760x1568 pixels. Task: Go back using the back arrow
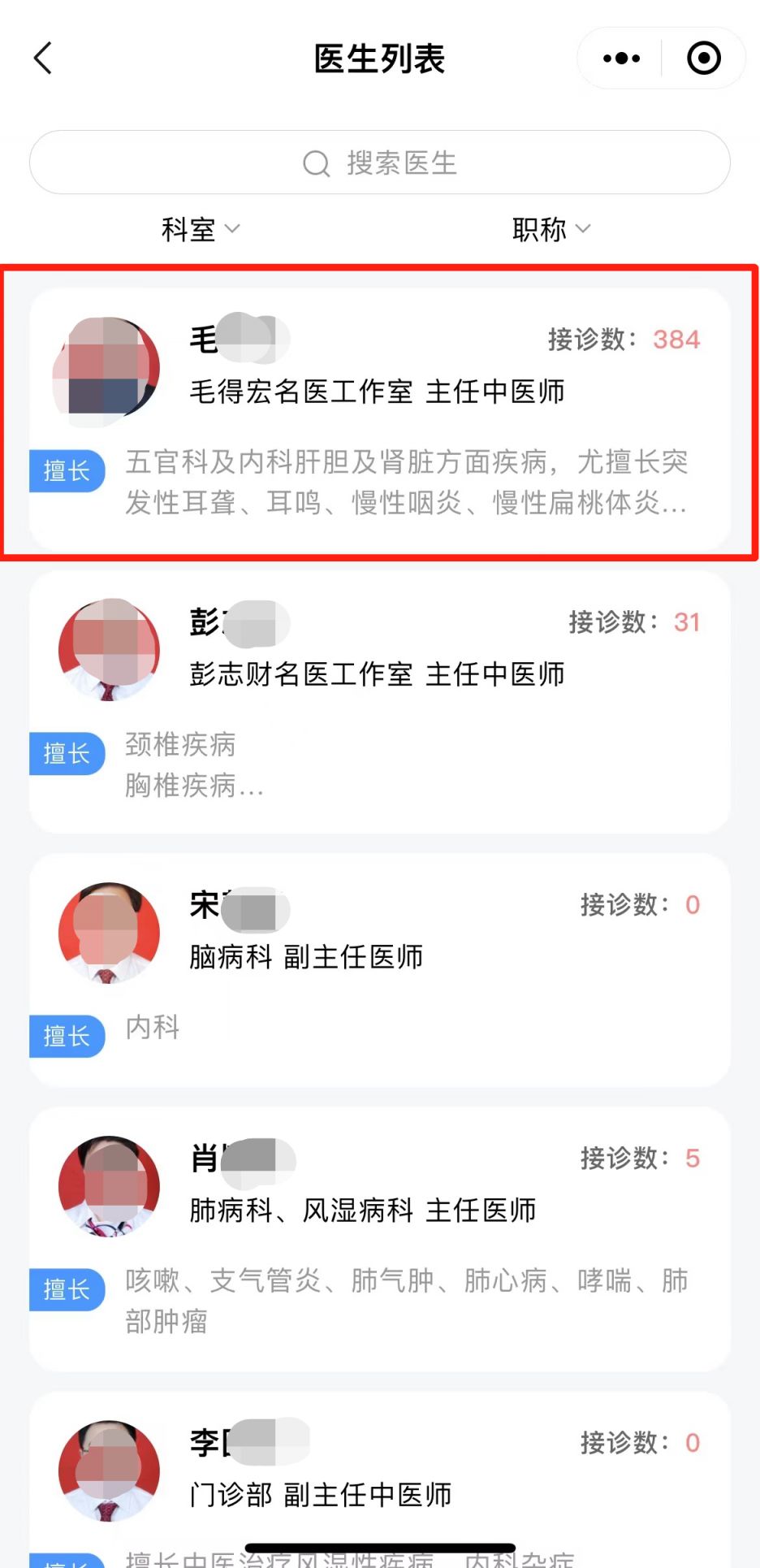[44, 58]
